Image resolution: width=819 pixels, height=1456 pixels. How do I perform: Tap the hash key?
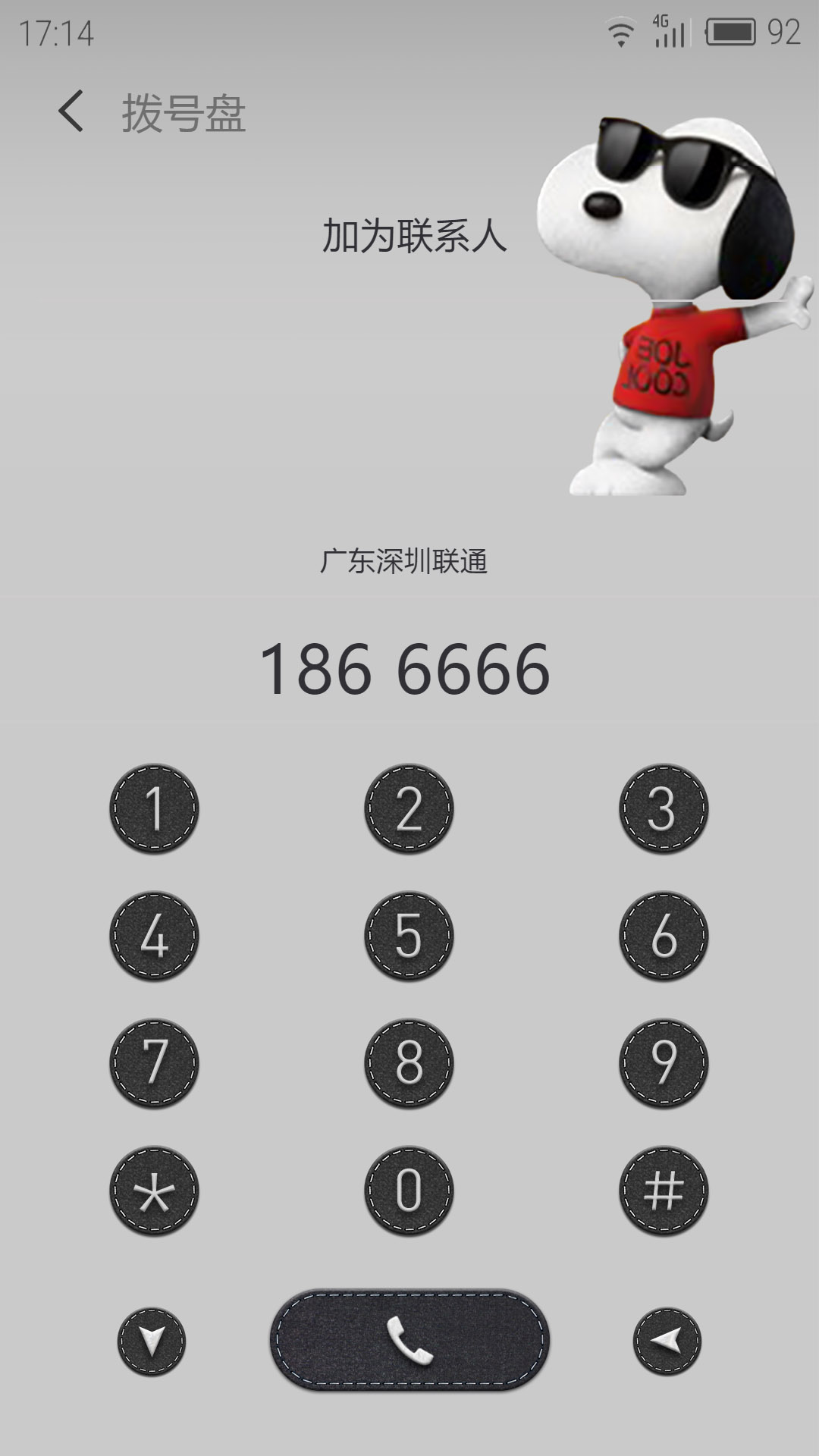click(664, 1191)
